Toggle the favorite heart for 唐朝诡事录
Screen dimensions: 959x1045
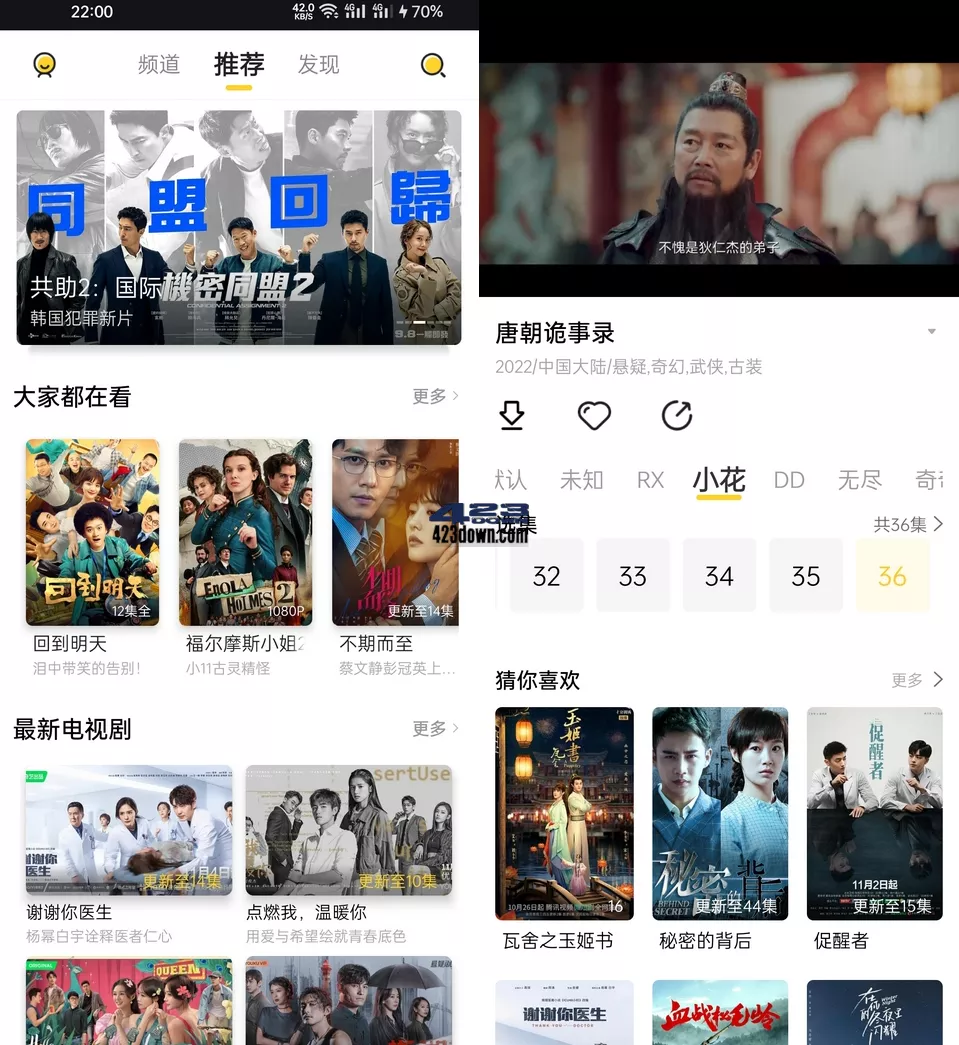pos(594,416)
